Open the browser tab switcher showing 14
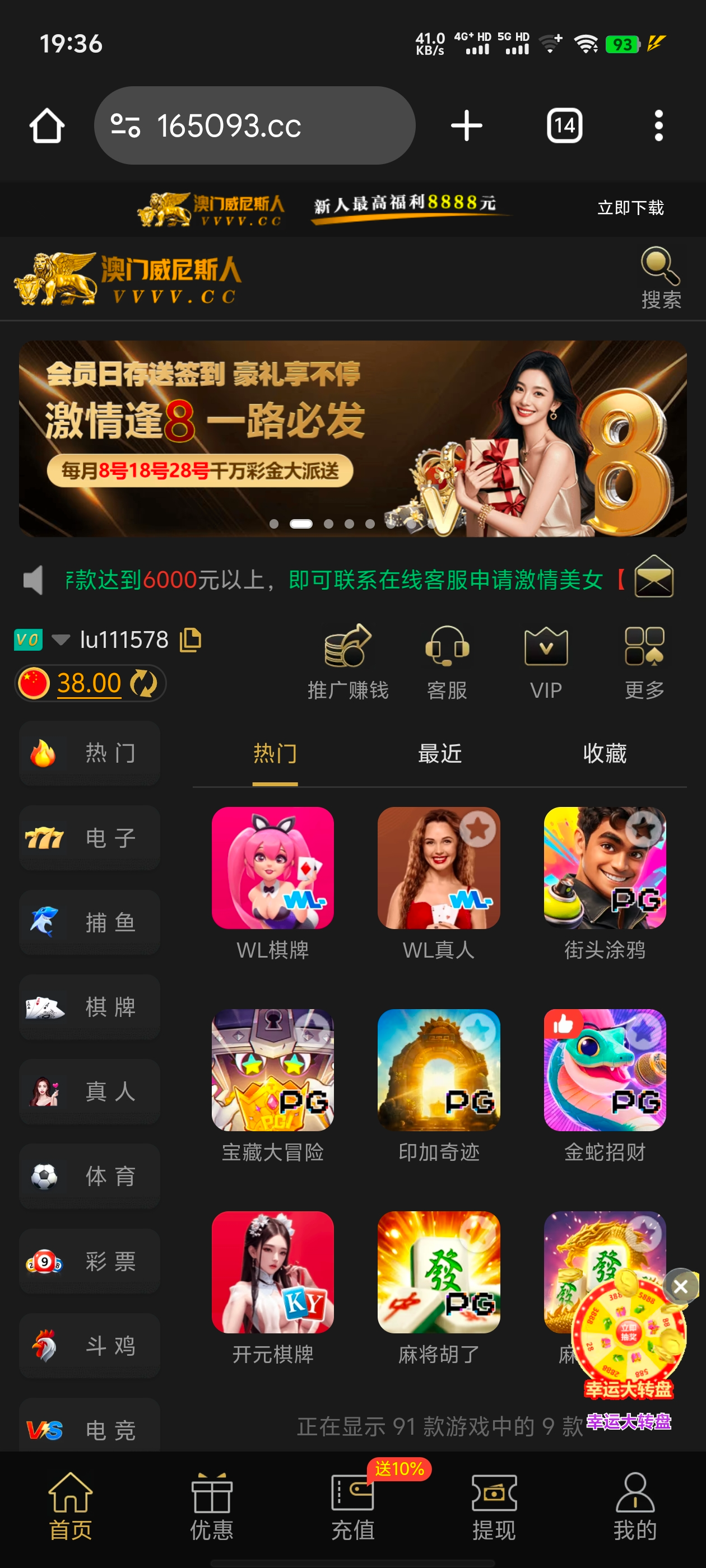 (564, 126)
